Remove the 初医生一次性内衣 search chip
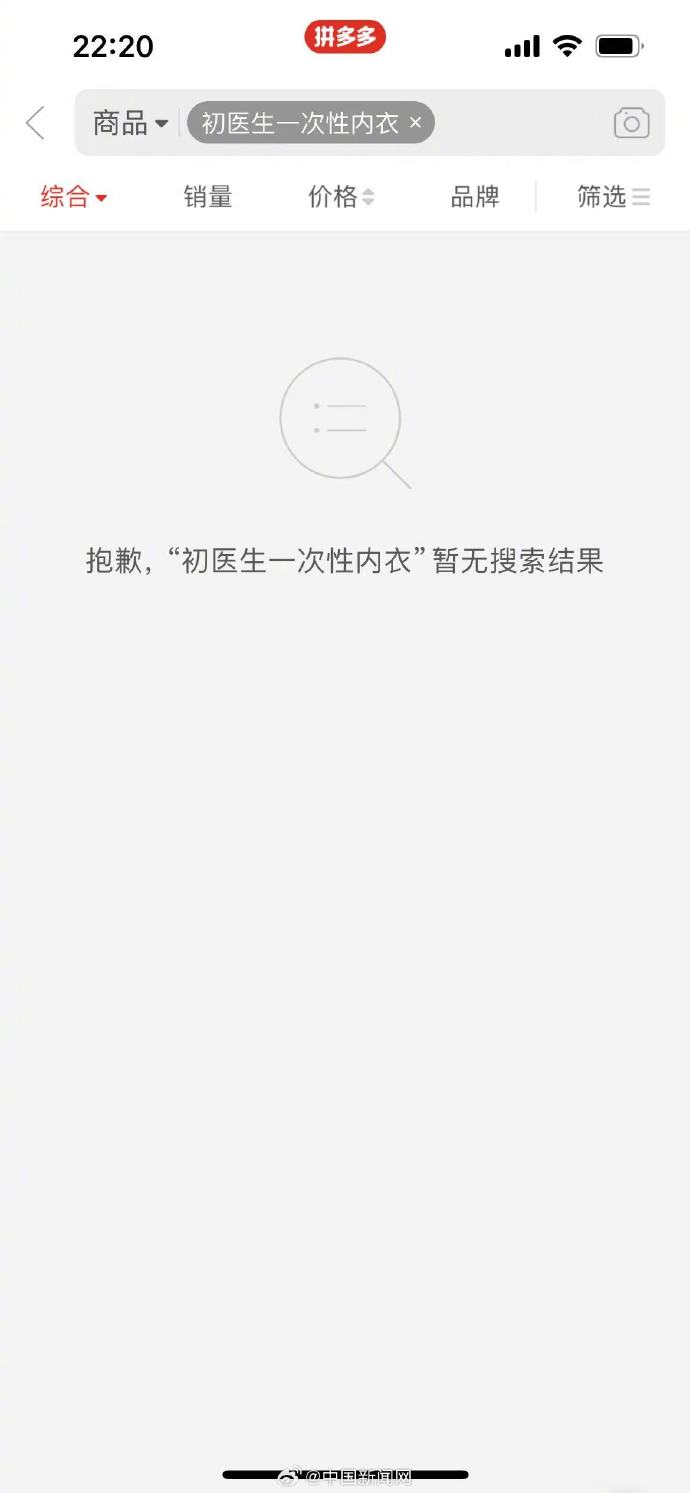The width and height of the screenshot is (690, 1493). [x=416, y=123]
